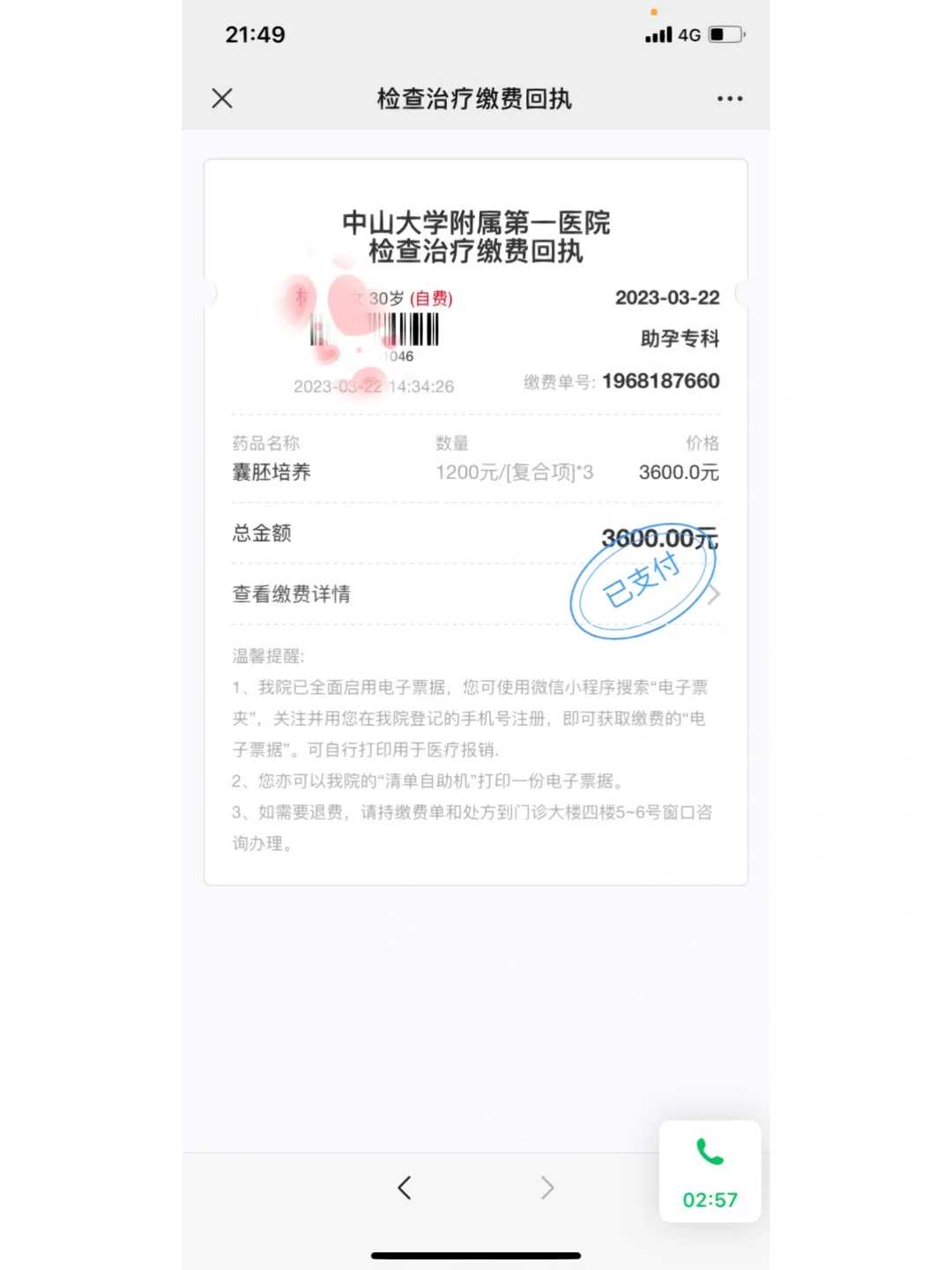952x1270 pixels.
Task: Open 查看缴费详情 payment details row
Action: point(474,594)
